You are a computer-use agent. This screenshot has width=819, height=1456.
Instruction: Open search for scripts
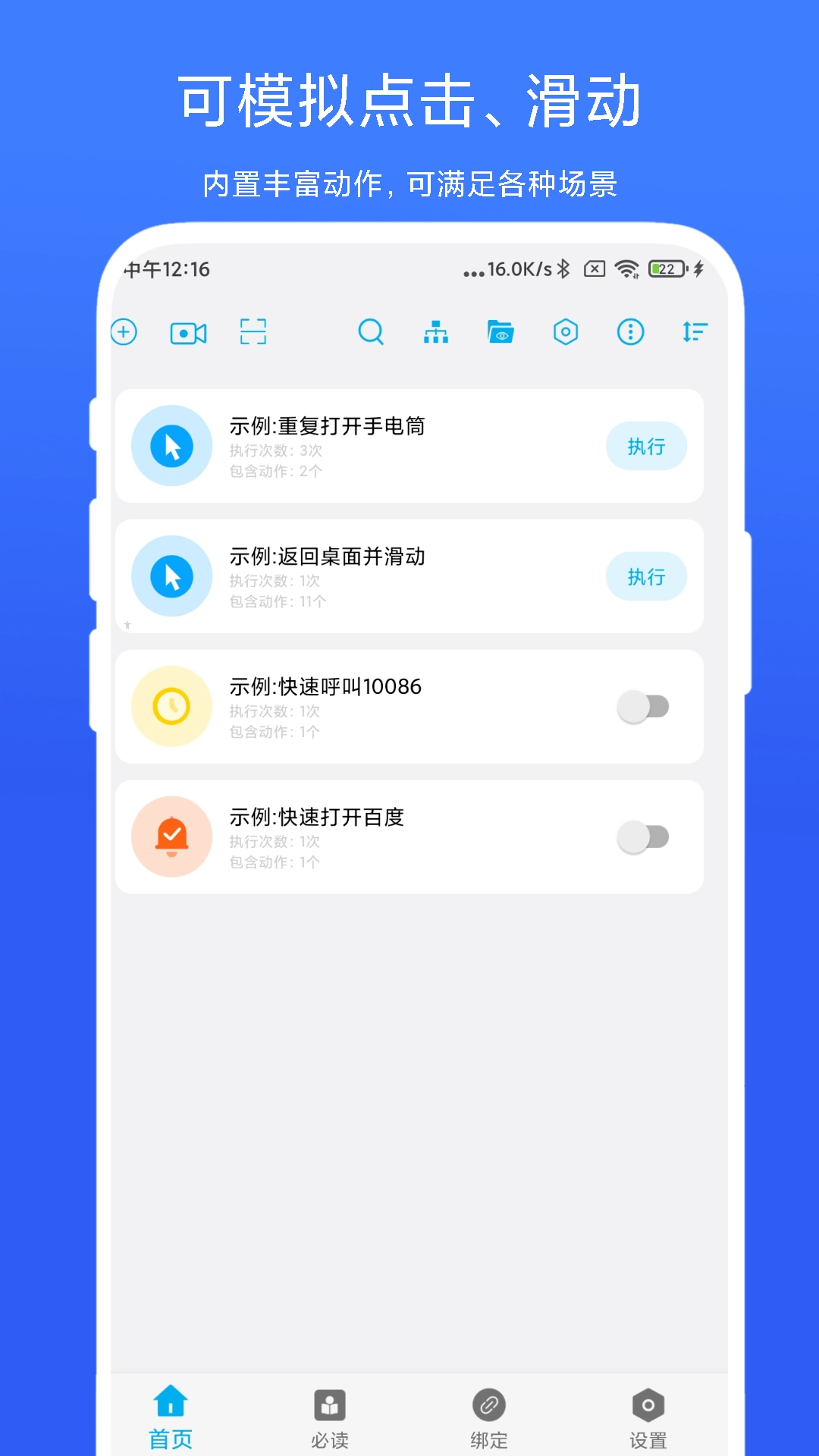[371, 332]
